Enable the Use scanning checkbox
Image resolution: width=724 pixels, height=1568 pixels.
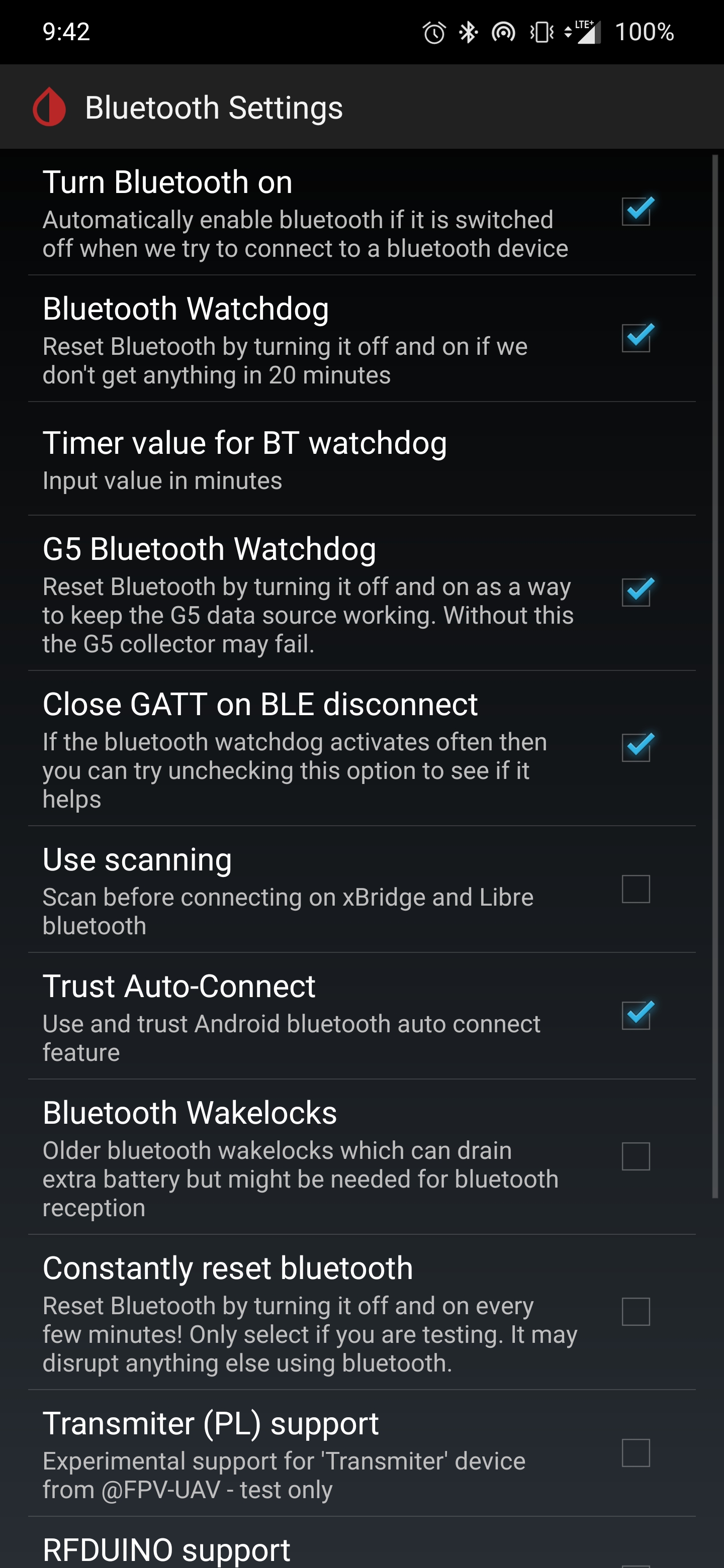(x=636, y=889)
